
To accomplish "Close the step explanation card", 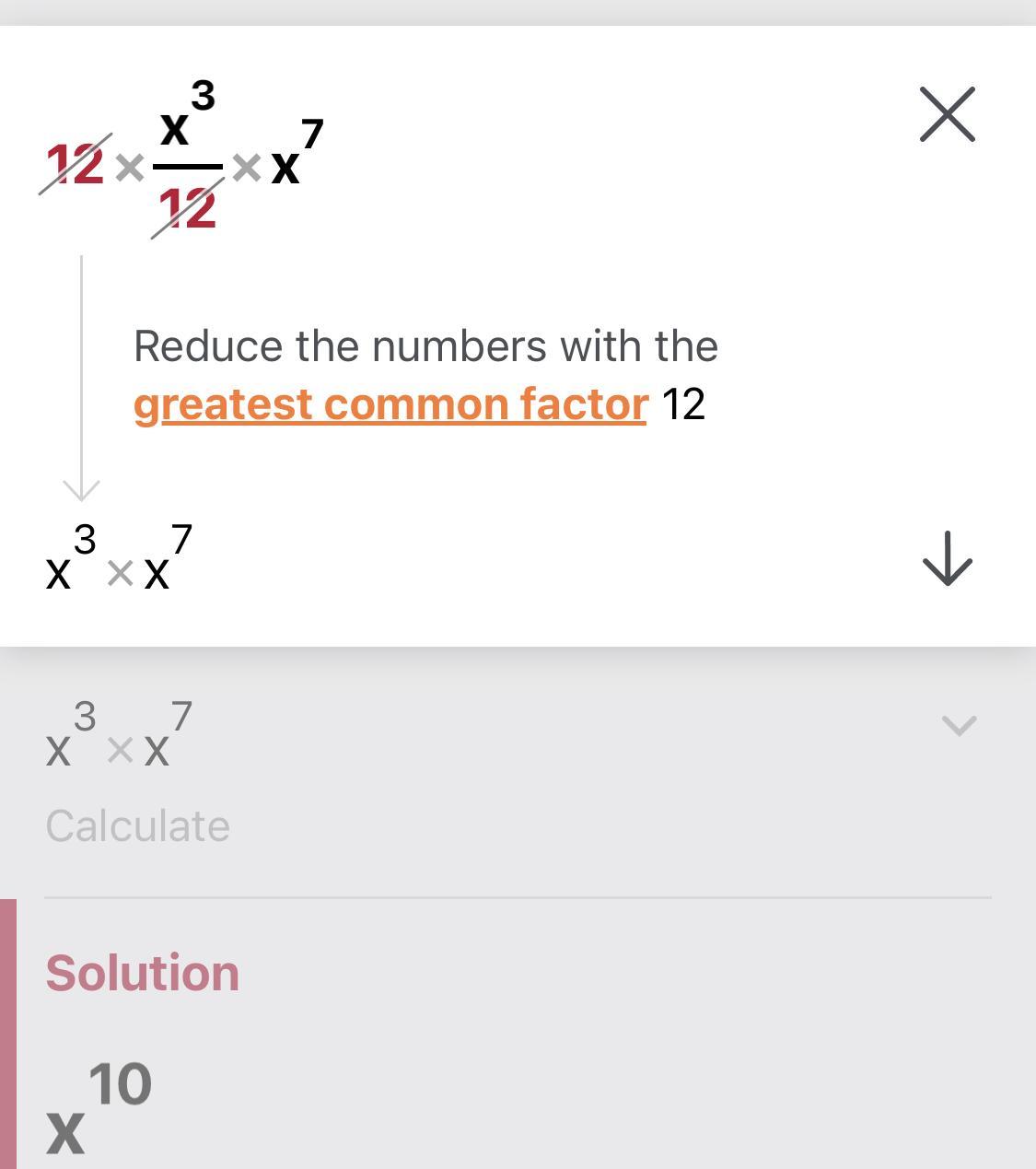I will [947, 115].
